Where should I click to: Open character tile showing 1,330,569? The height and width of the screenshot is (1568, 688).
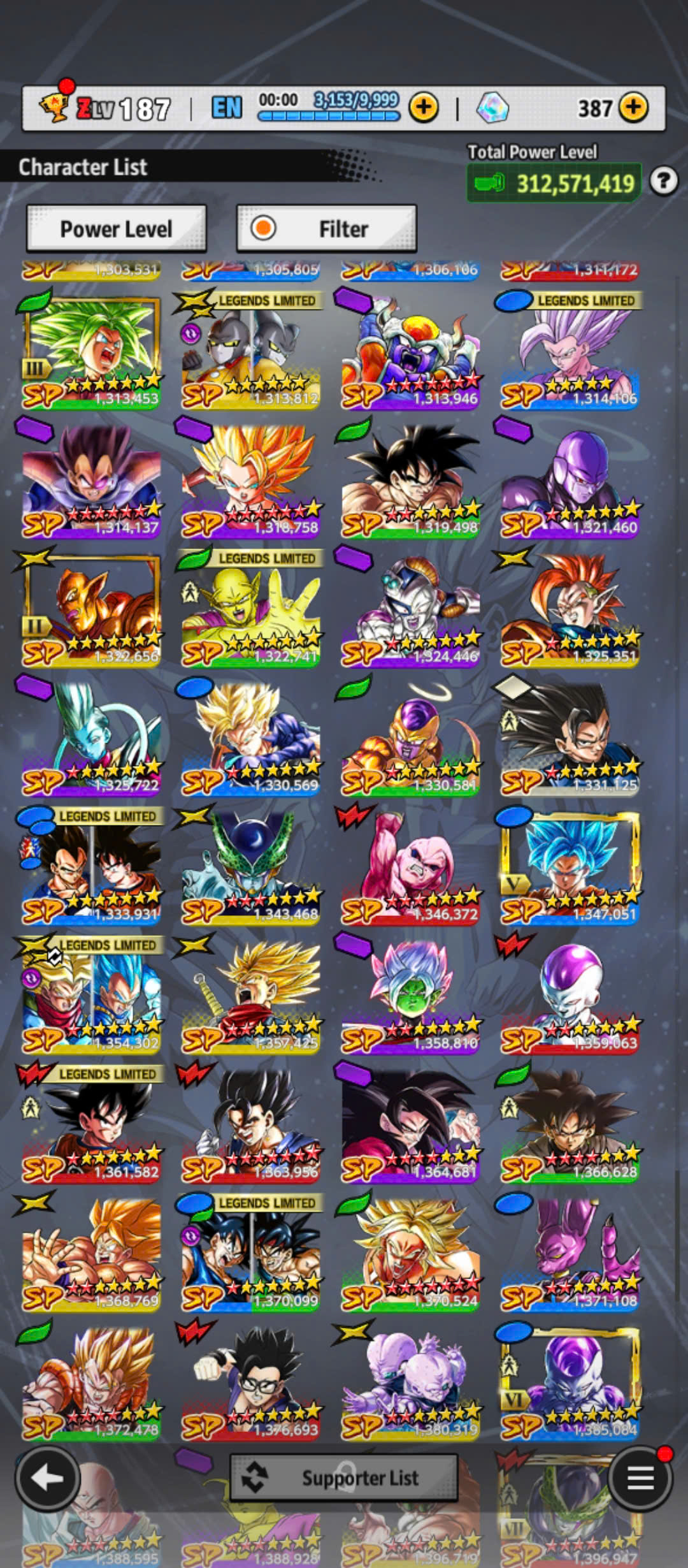(x=250, y=736)
